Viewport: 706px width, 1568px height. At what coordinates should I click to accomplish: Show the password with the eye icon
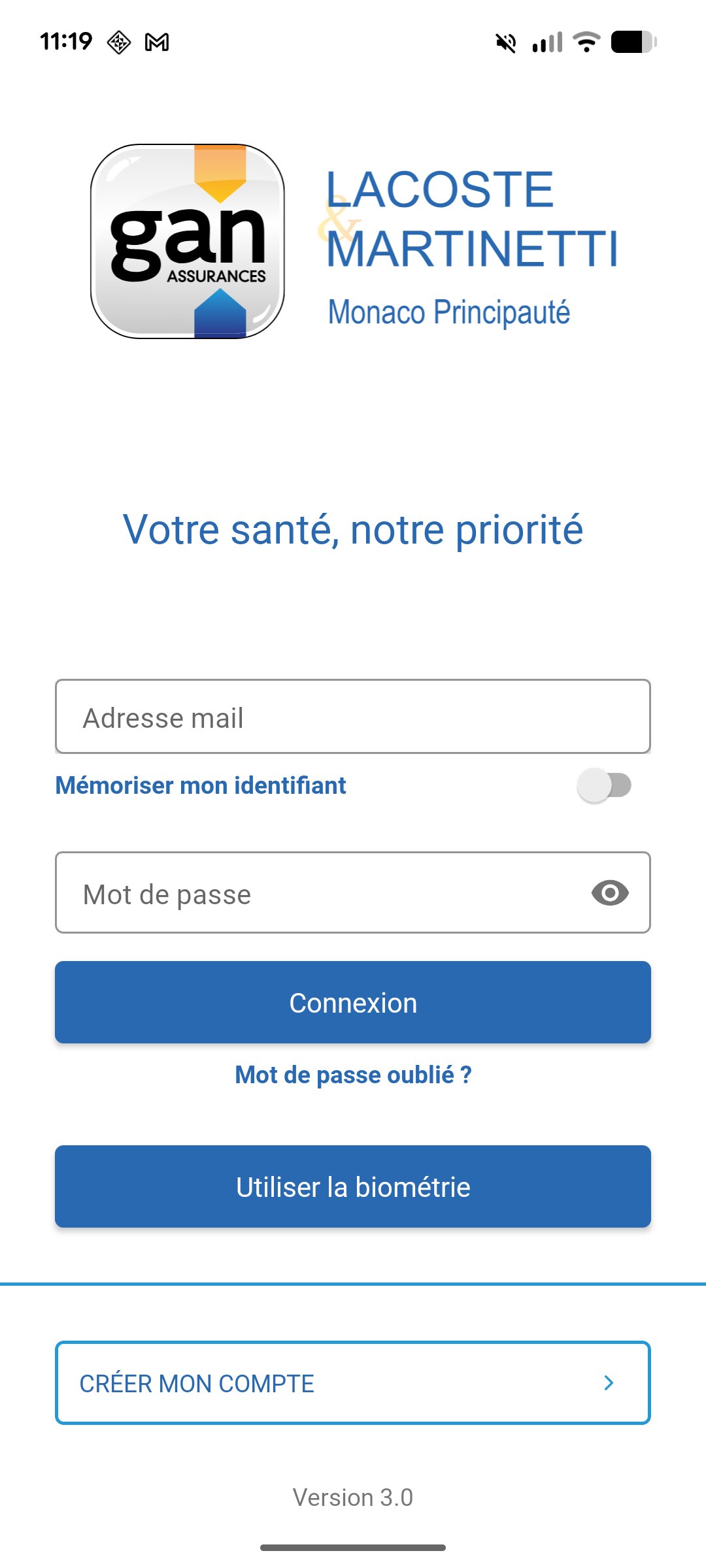pyautogui.click(x=611, y=892)
